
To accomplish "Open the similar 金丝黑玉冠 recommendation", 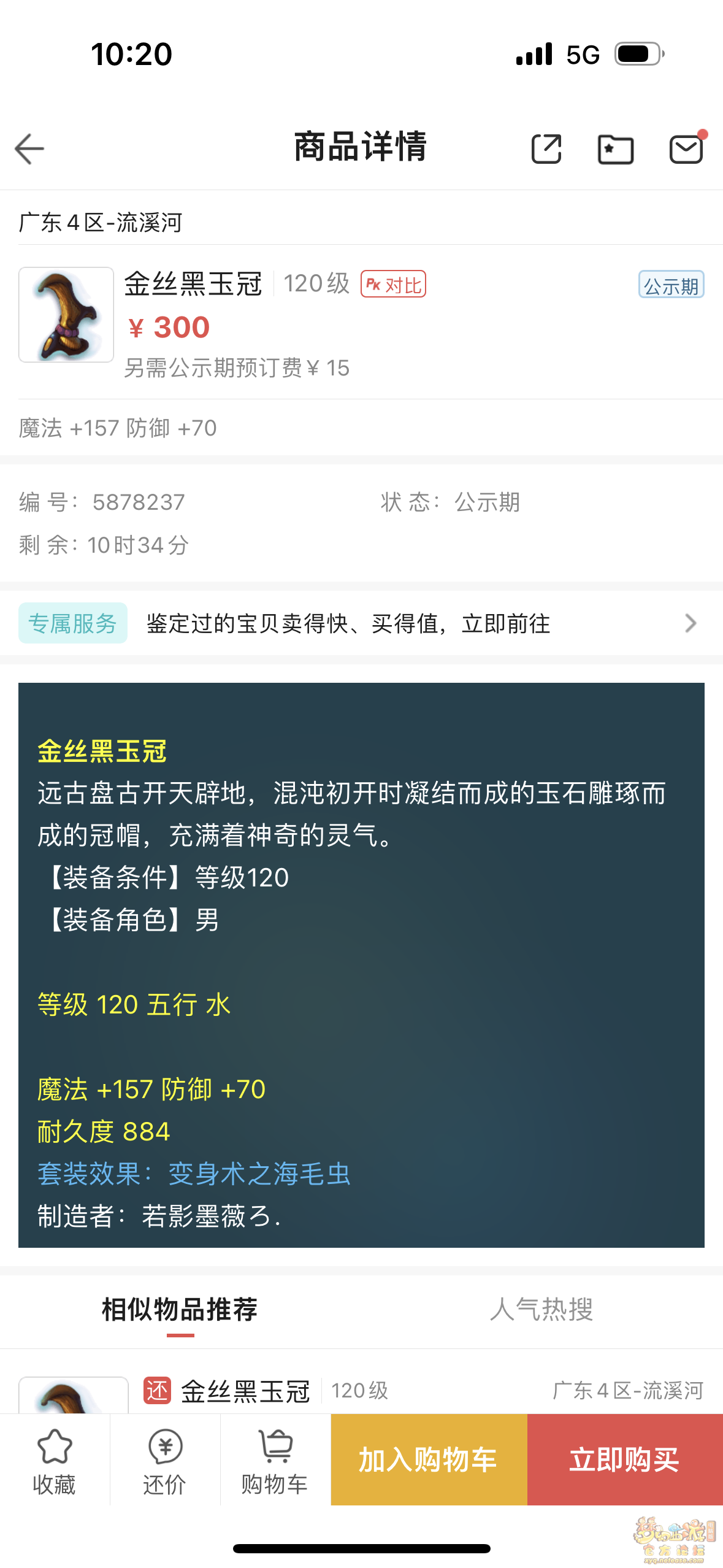I will coord(245,1391).
